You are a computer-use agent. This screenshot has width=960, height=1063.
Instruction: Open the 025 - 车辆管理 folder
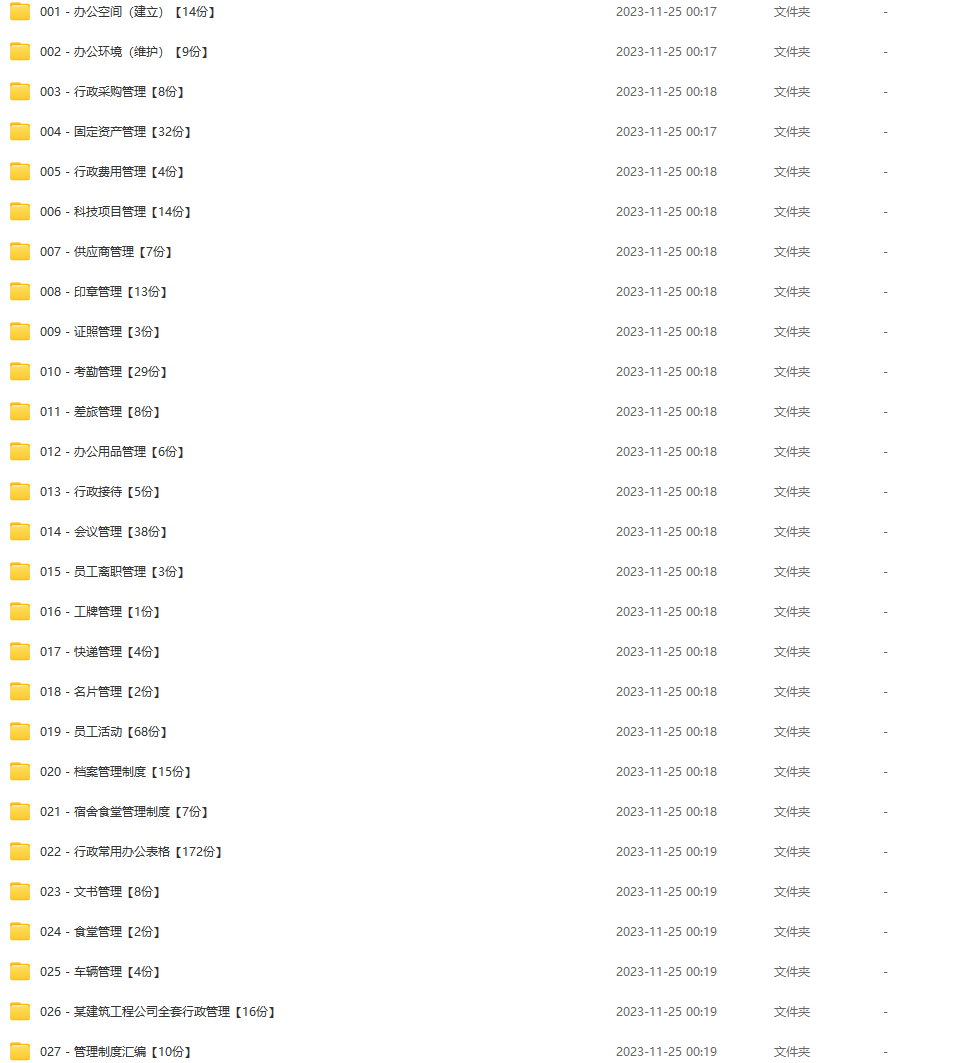[x=99, y=972]
